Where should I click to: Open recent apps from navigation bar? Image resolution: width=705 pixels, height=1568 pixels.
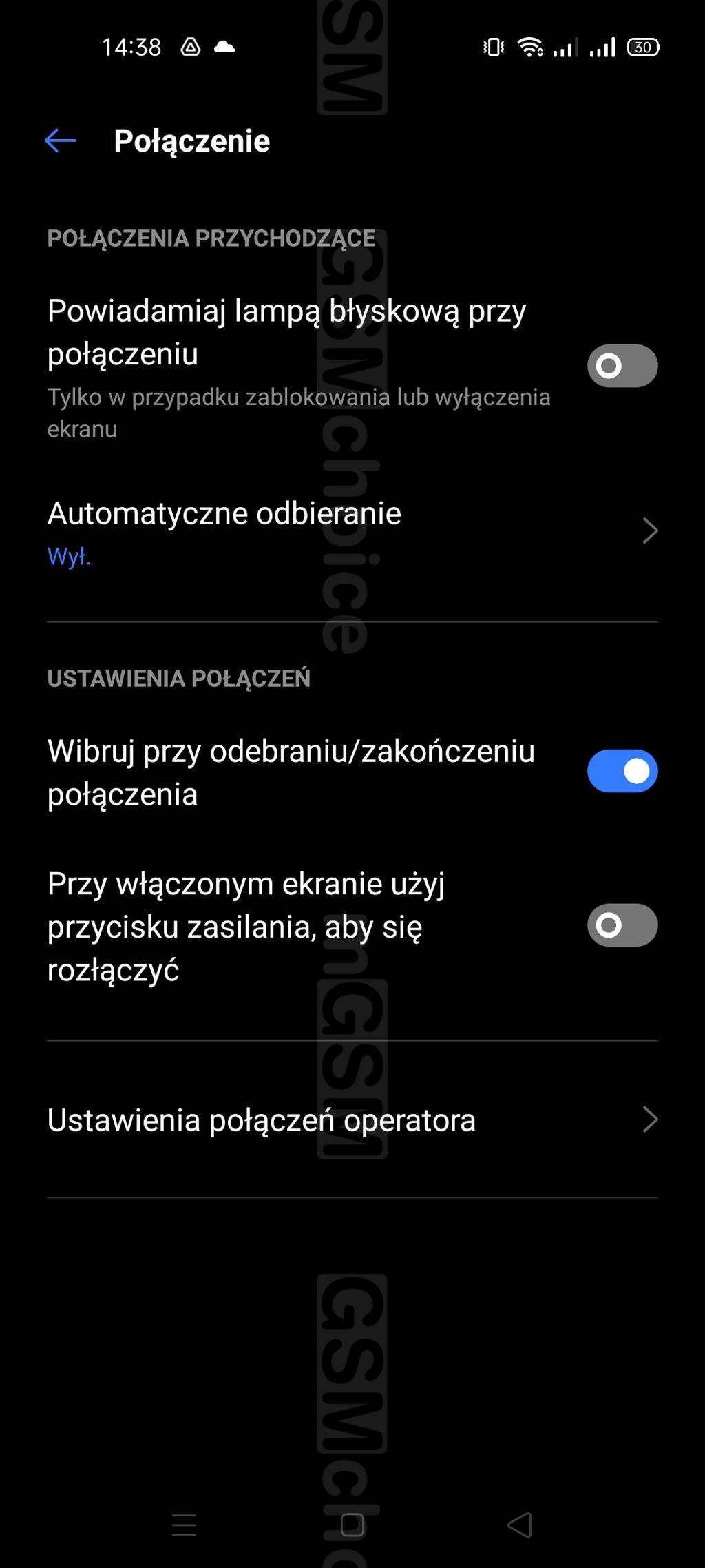point(184,1525)
